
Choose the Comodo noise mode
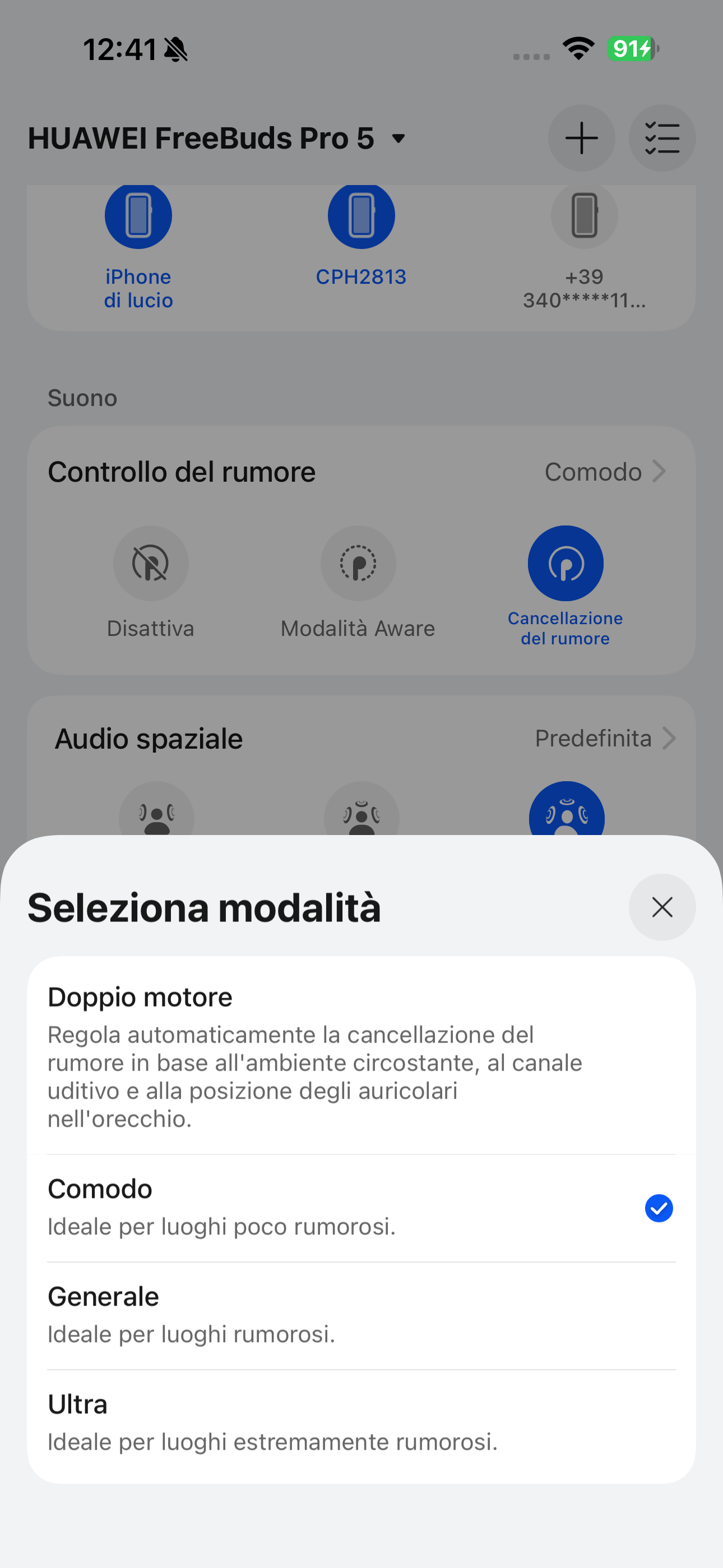tap(361, 1207)
